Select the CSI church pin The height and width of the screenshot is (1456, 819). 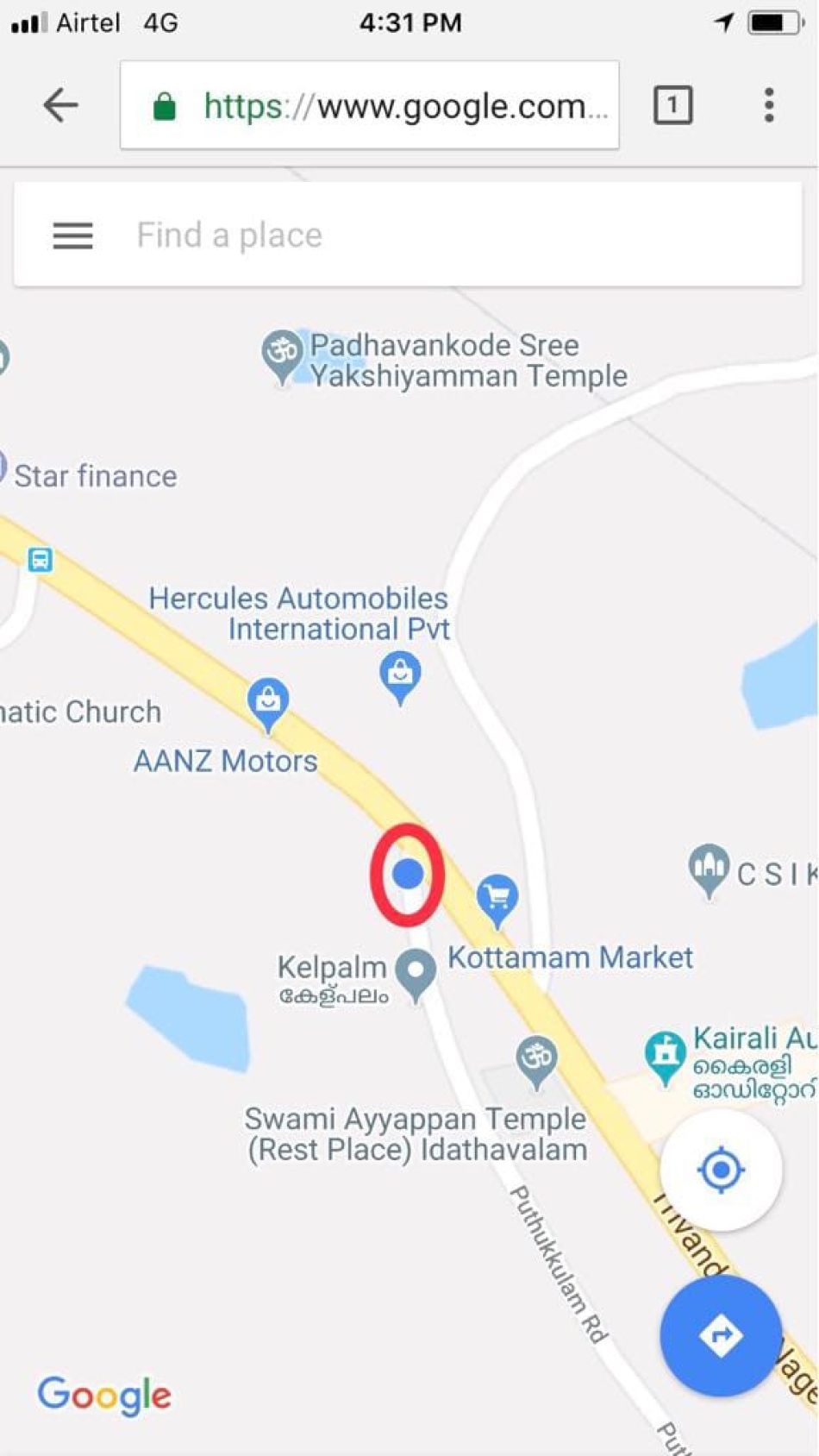709,867
